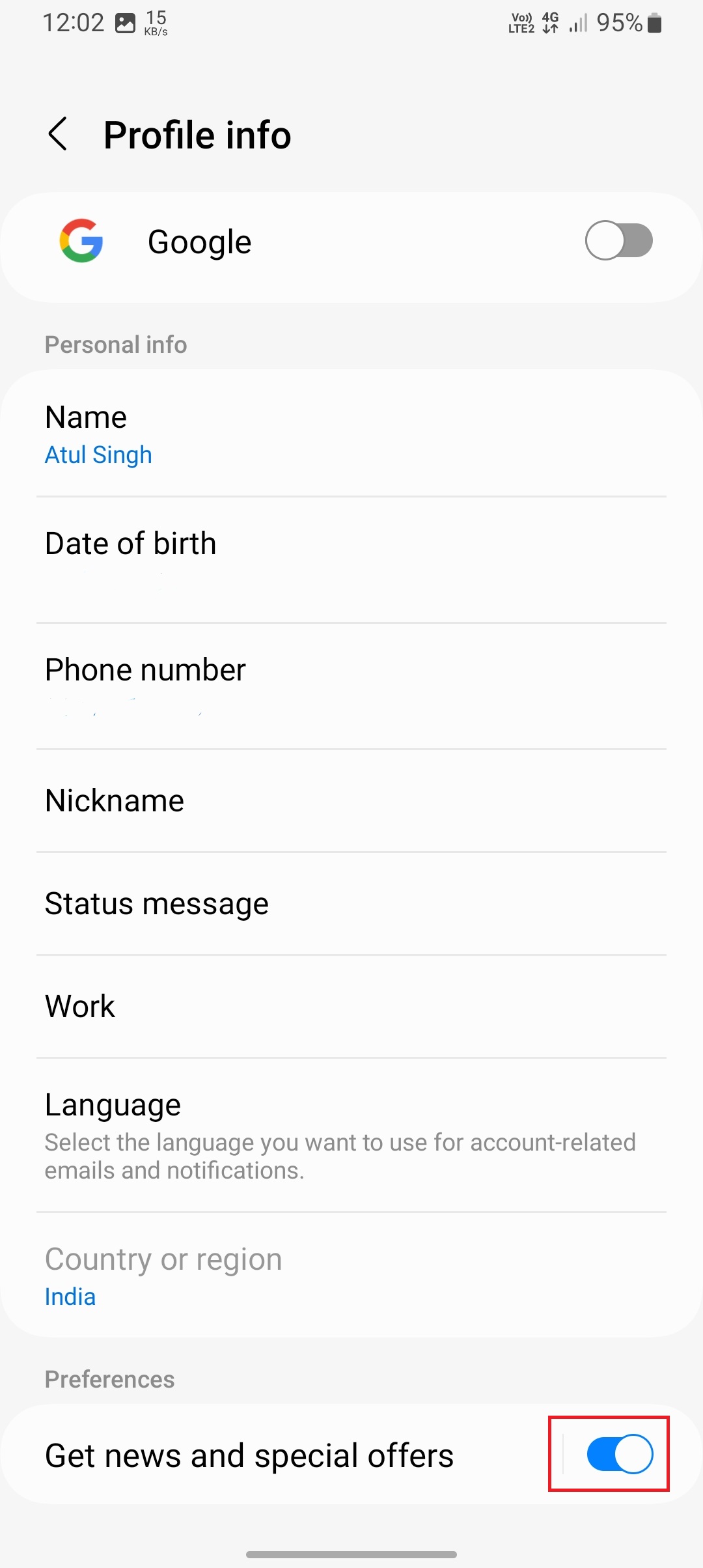Open the Work row

point(351,1007)
